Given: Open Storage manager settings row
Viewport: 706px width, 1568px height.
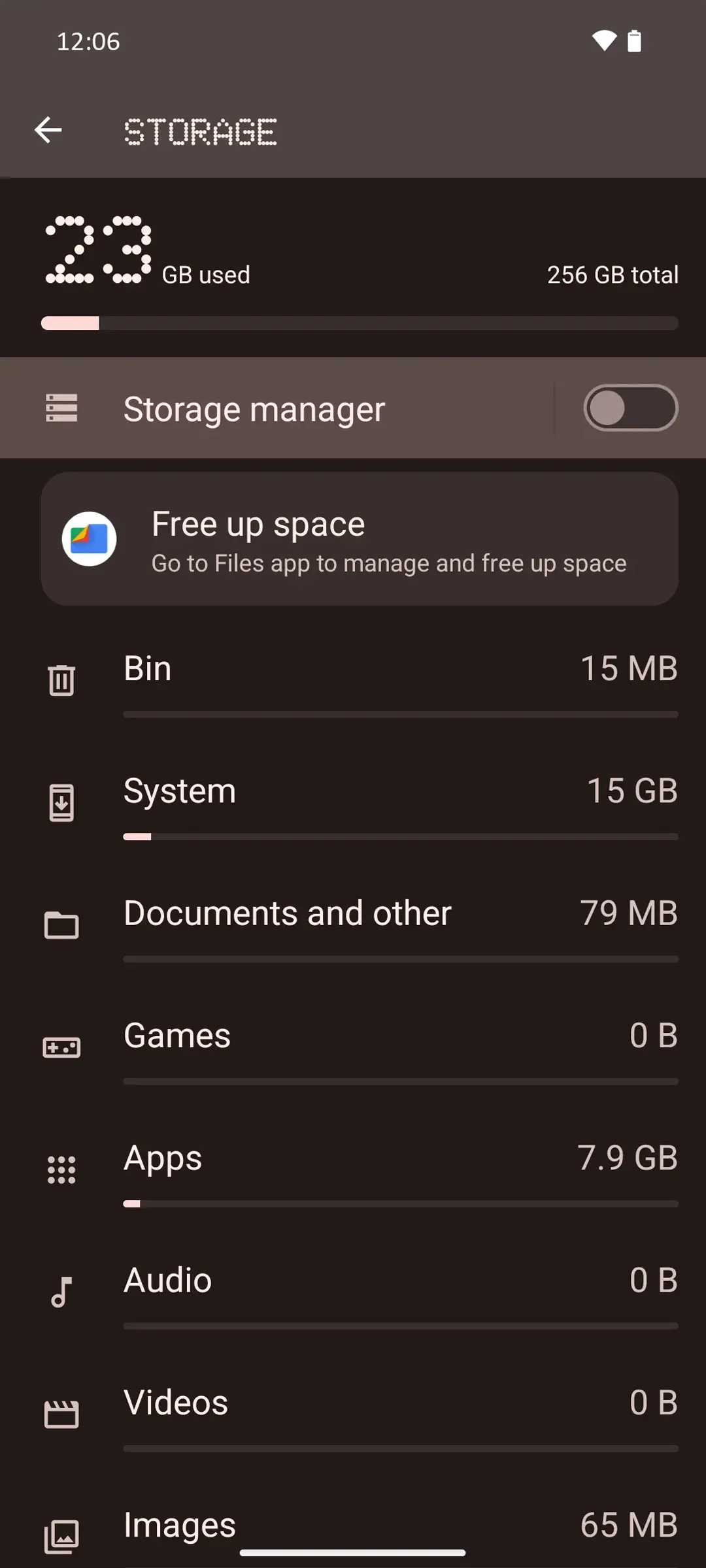Looking at the screenshot, I should (275, 410).
